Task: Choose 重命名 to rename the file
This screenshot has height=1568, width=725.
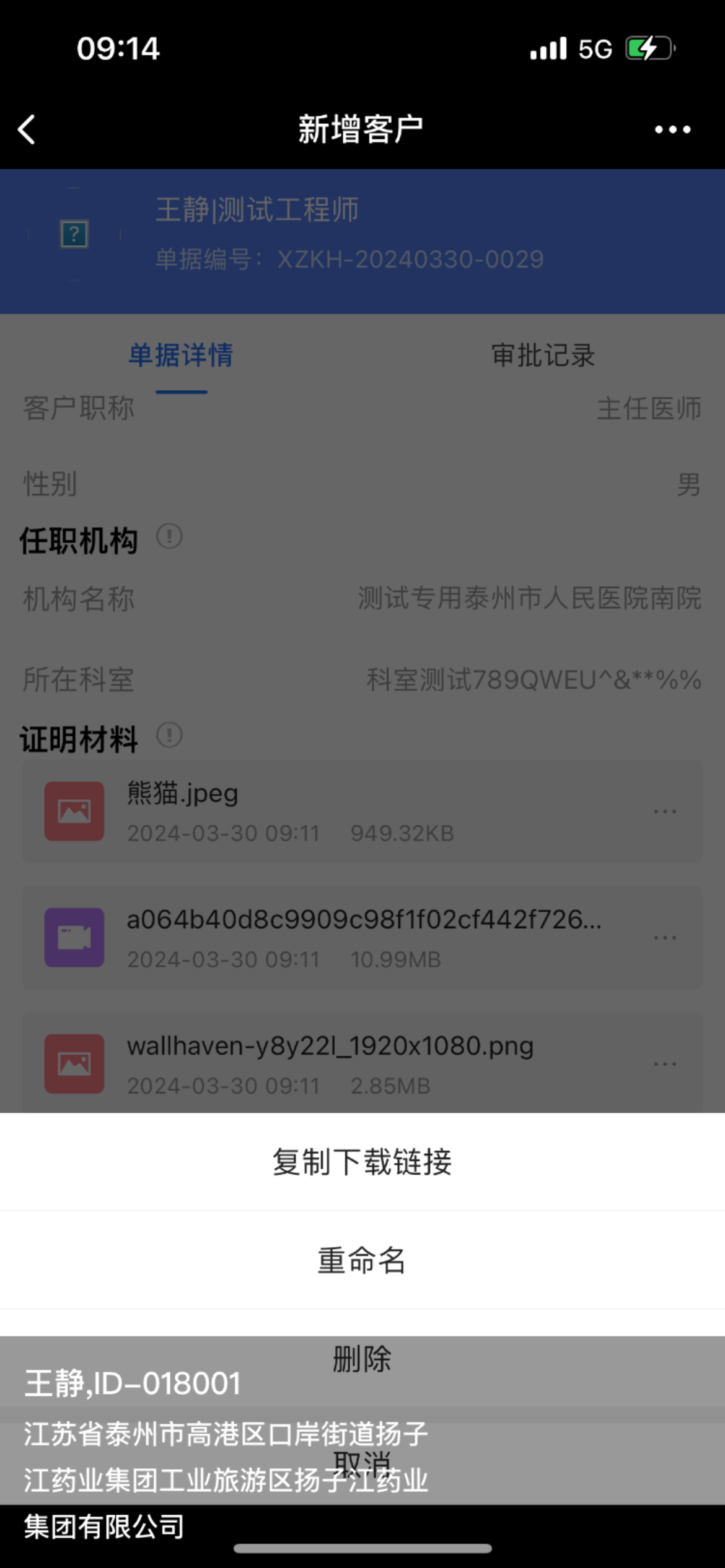Action: [x=362, y=1260]
